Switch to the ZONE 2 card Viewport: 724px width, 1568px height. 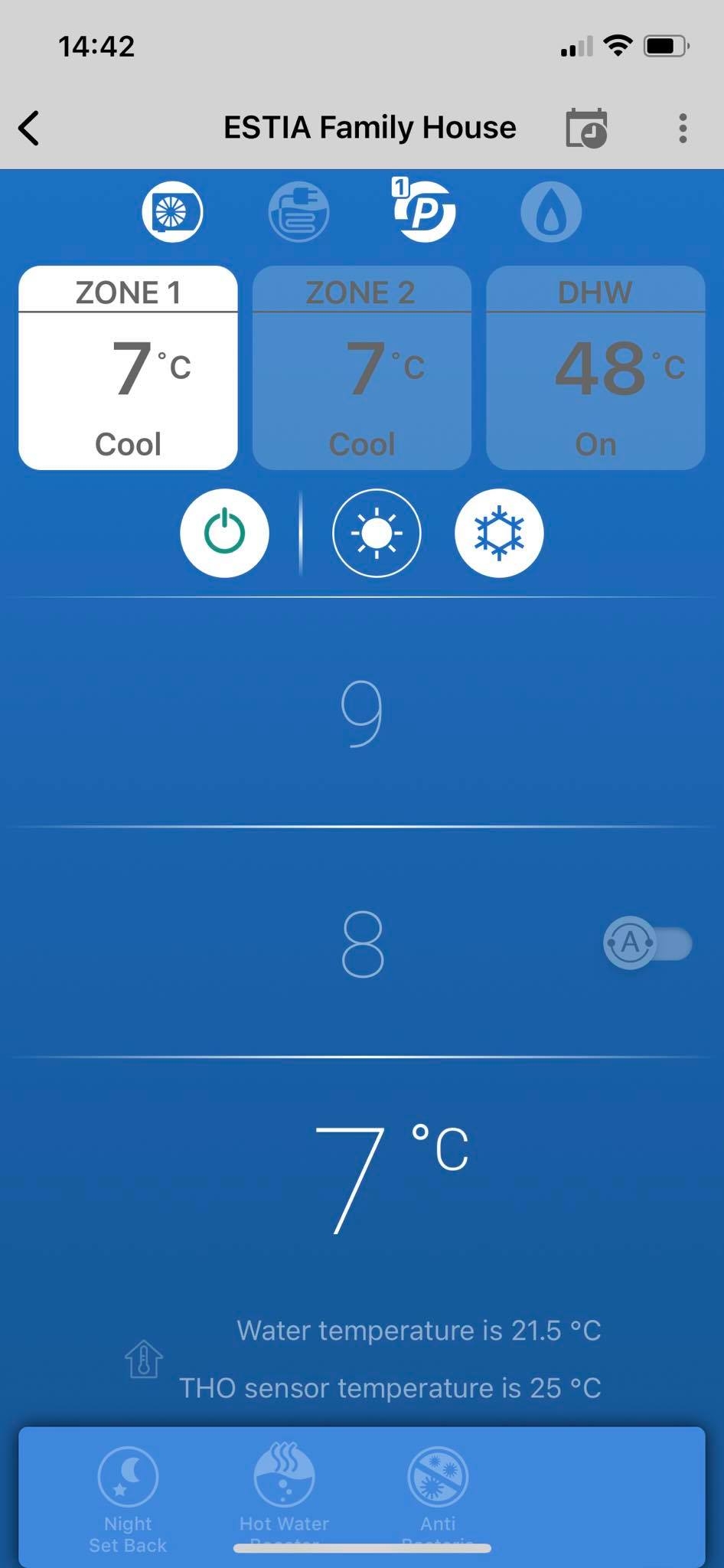pyautogui.click(x=361, y=367)
